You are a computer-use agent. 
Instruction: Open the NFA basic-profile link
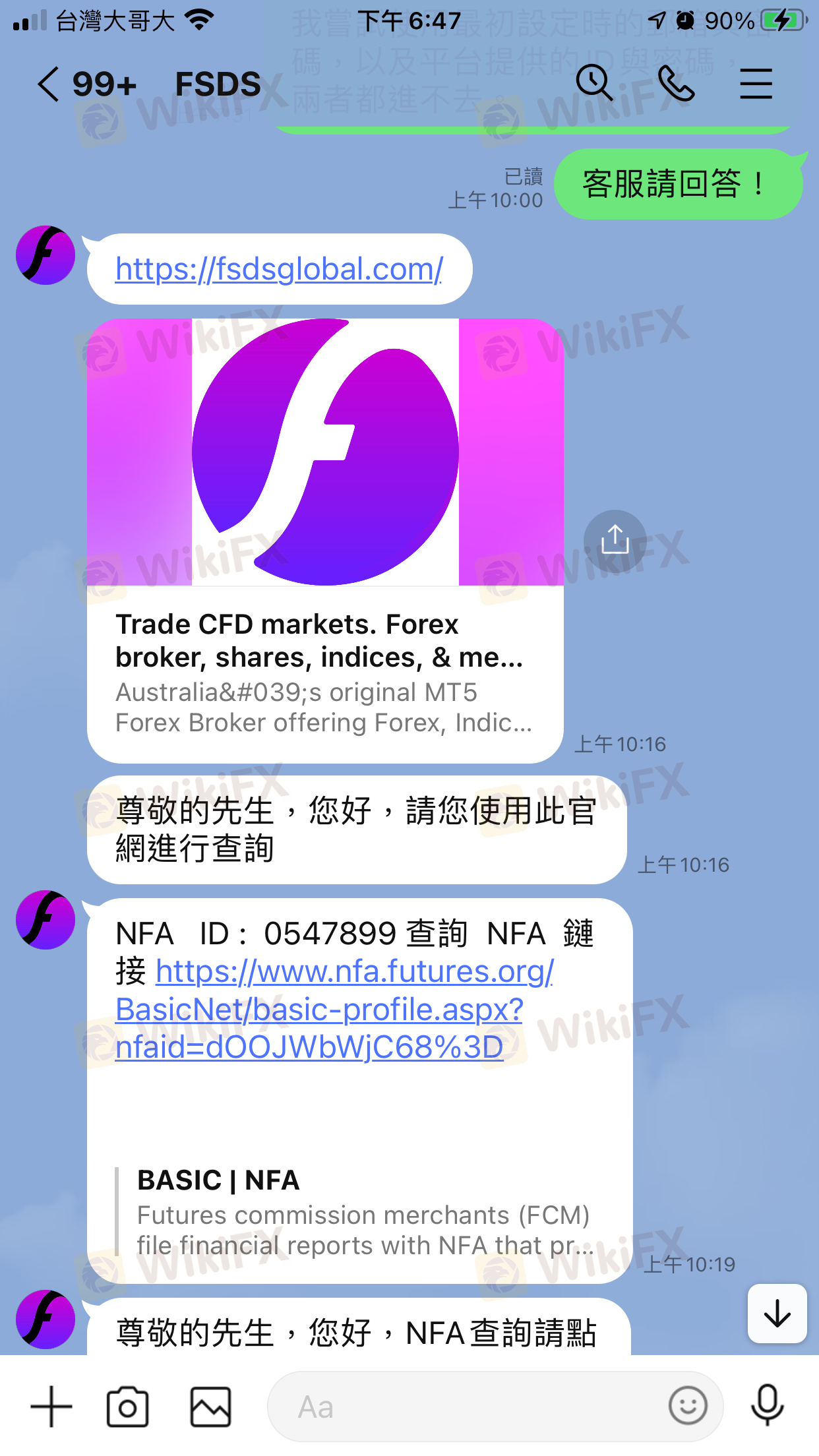[334, 1009]
